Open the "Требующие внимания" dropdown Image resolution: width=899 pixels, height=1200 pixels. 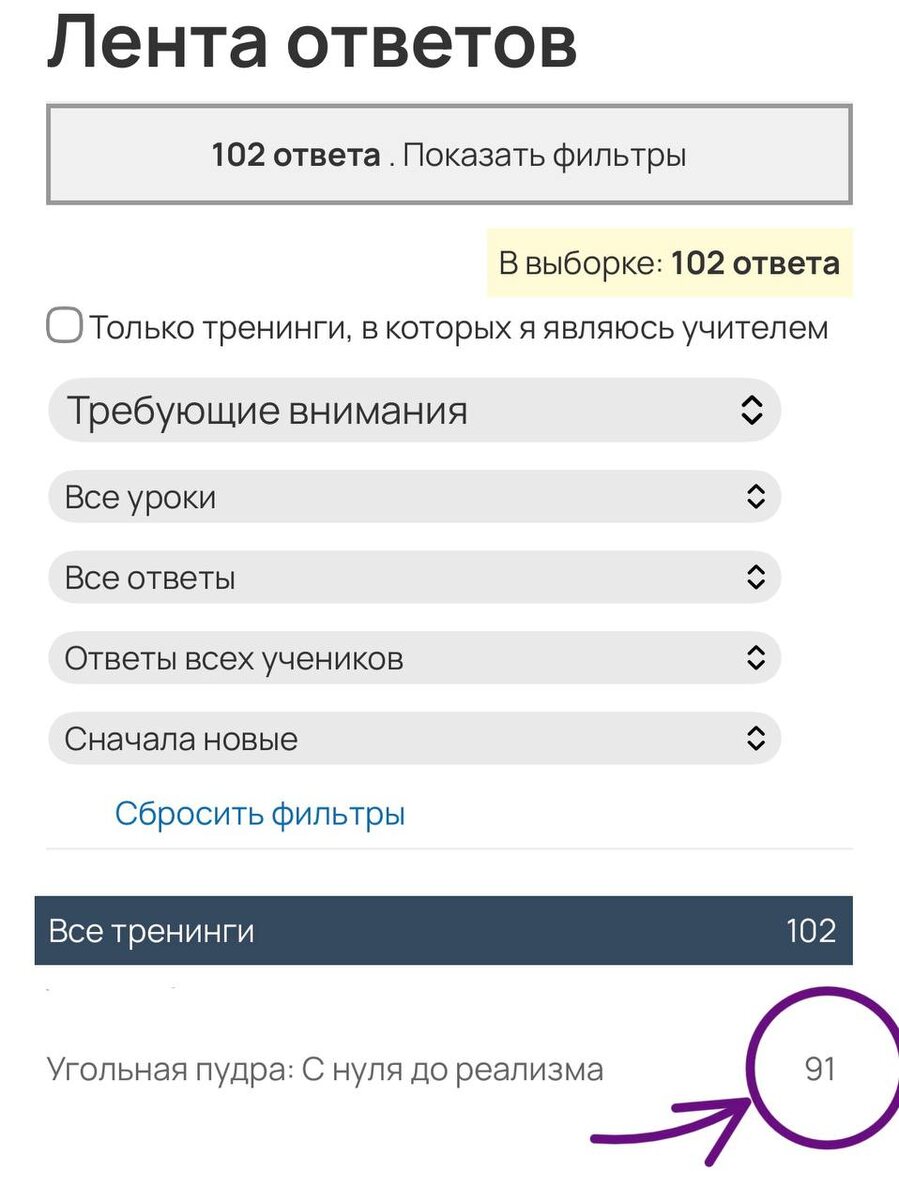(413, 410)
